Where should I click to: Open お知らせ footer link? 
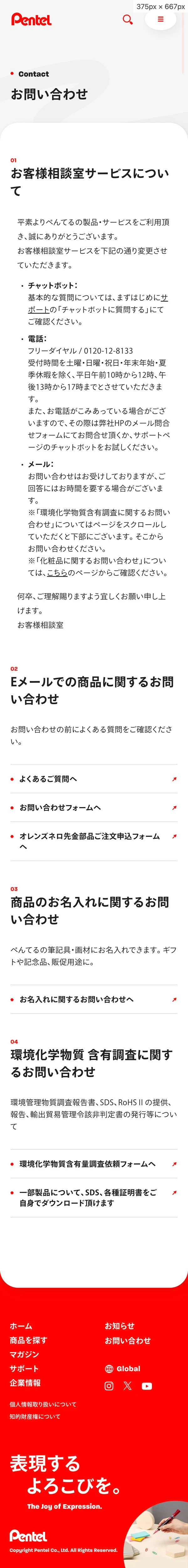[119, 1326]
